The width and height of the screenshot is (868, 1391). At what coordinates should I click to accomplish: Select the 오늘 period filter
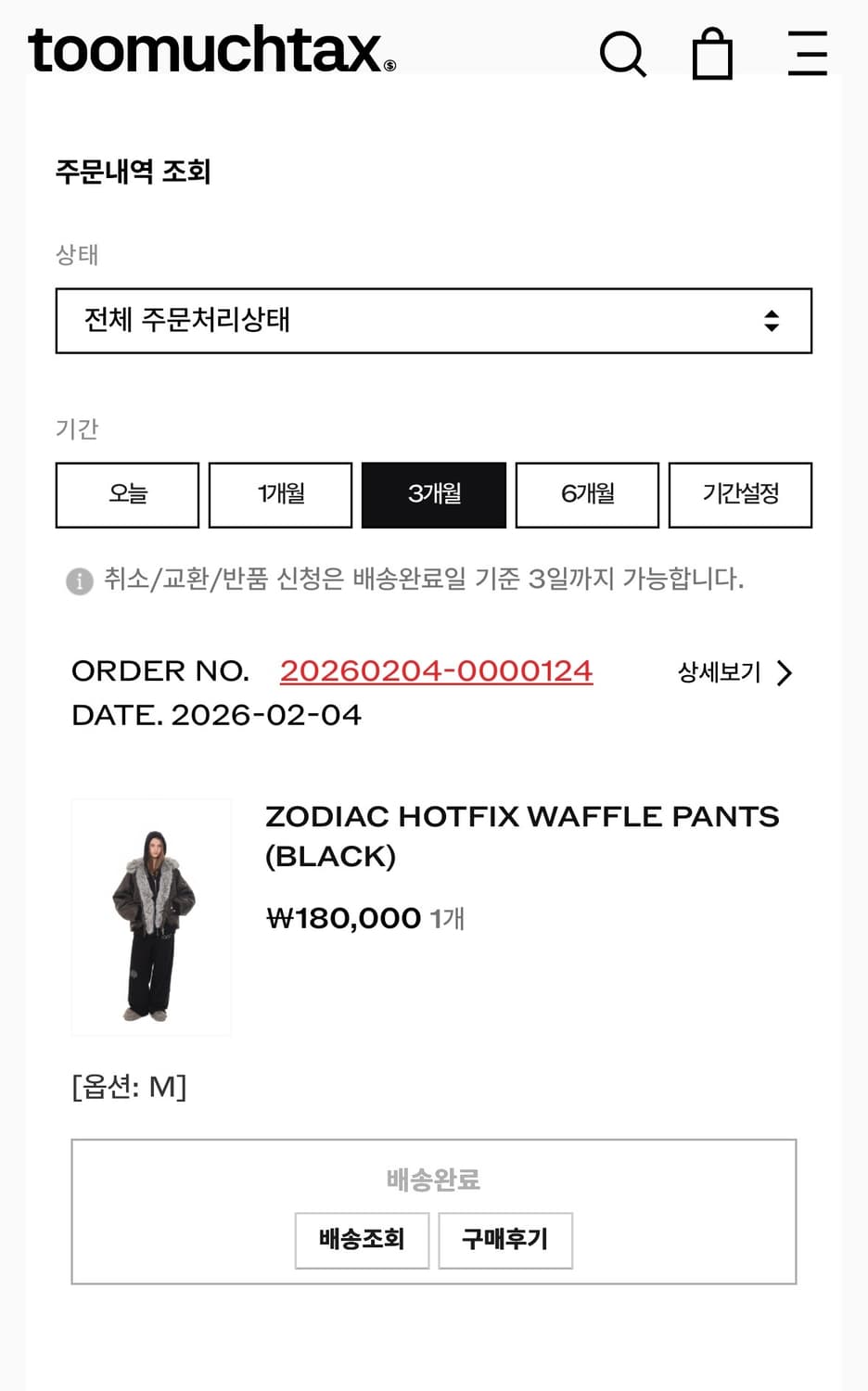click(127, 494)
